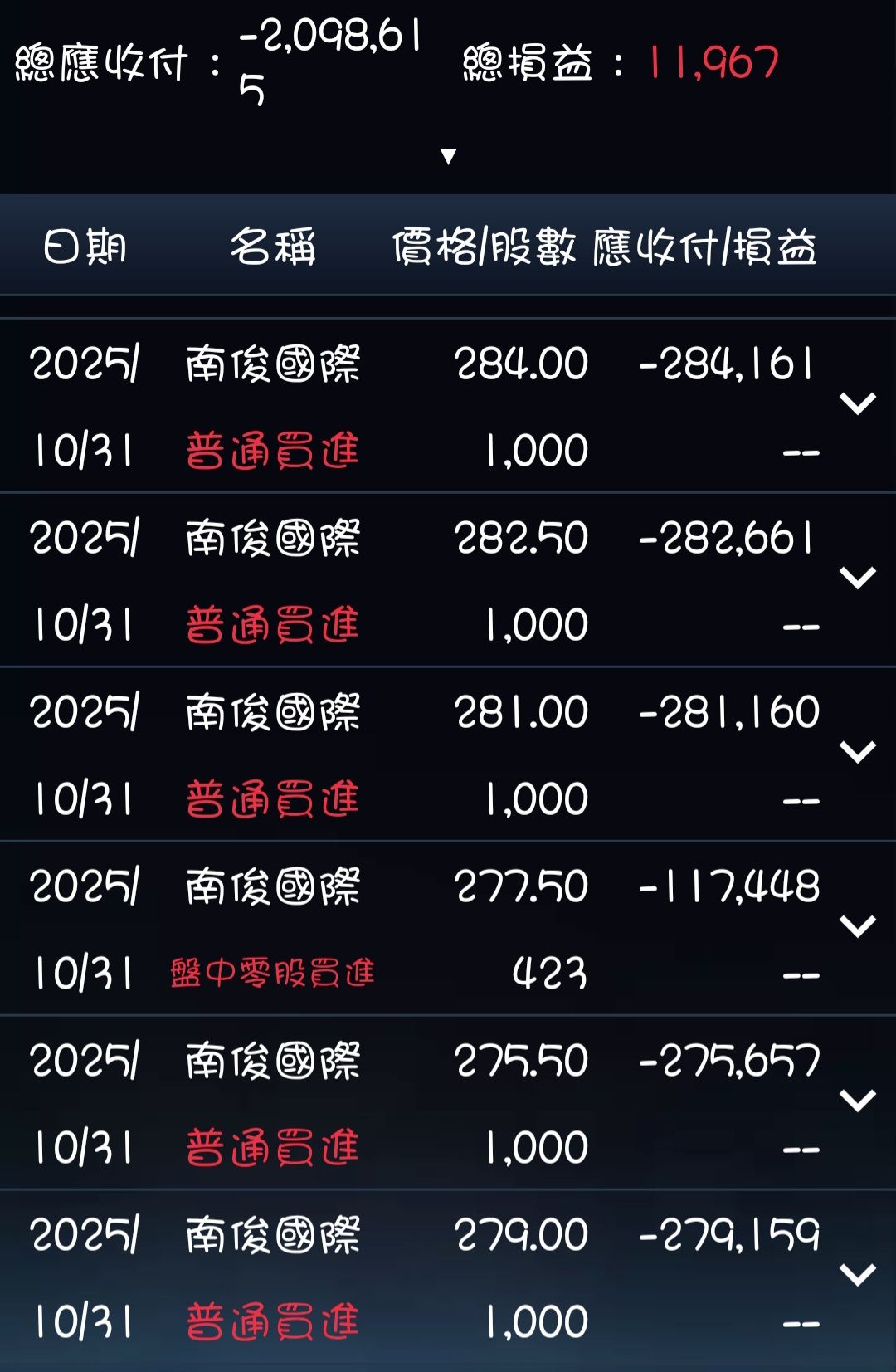Expand the 275.50 南俊國際 trade details
This screenshot has width=896, height=1372.
click(857, 1101)
